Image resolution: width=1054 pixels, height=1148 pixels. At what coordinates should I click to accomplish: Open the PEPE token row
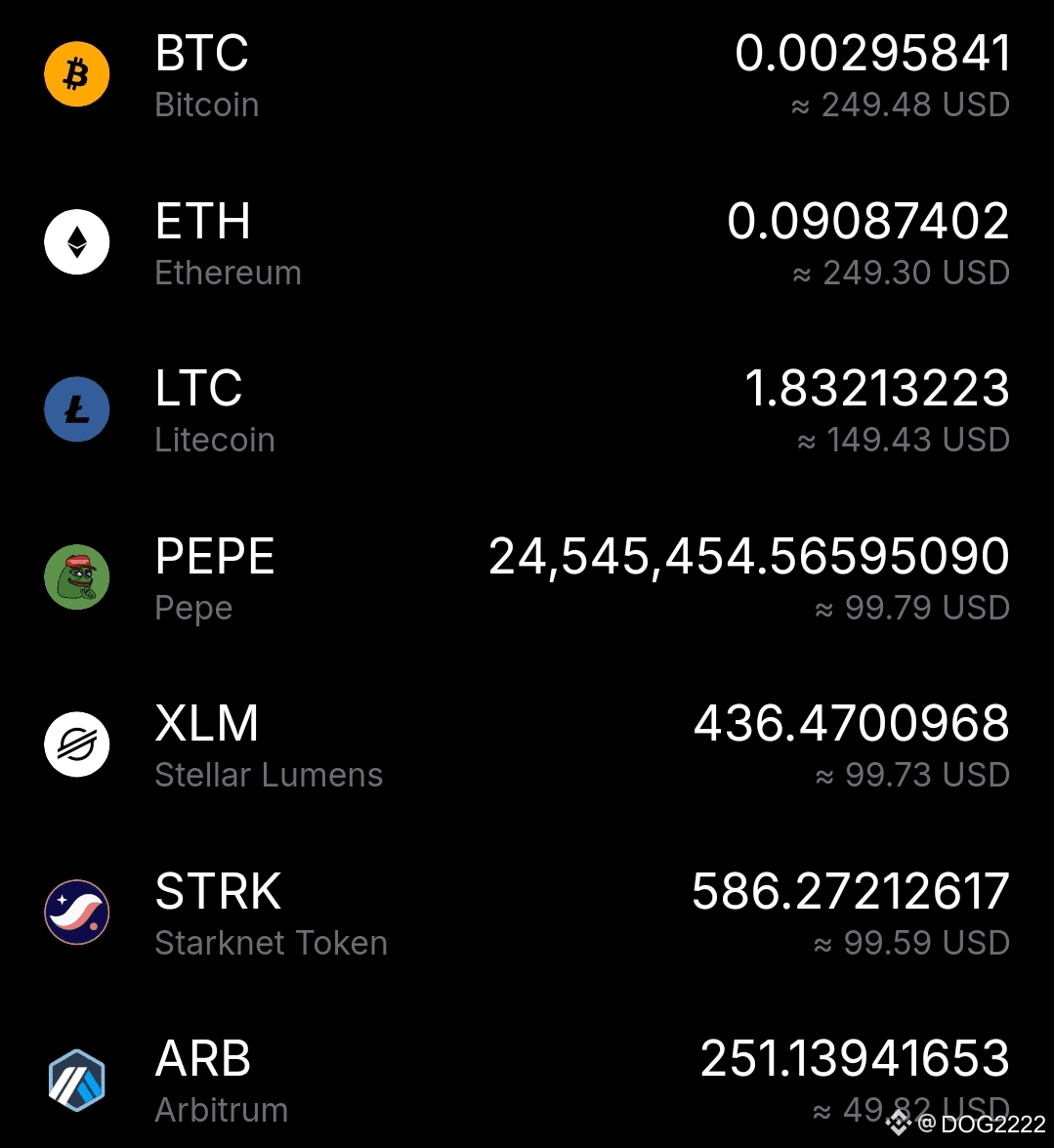[x=527, y=578]
